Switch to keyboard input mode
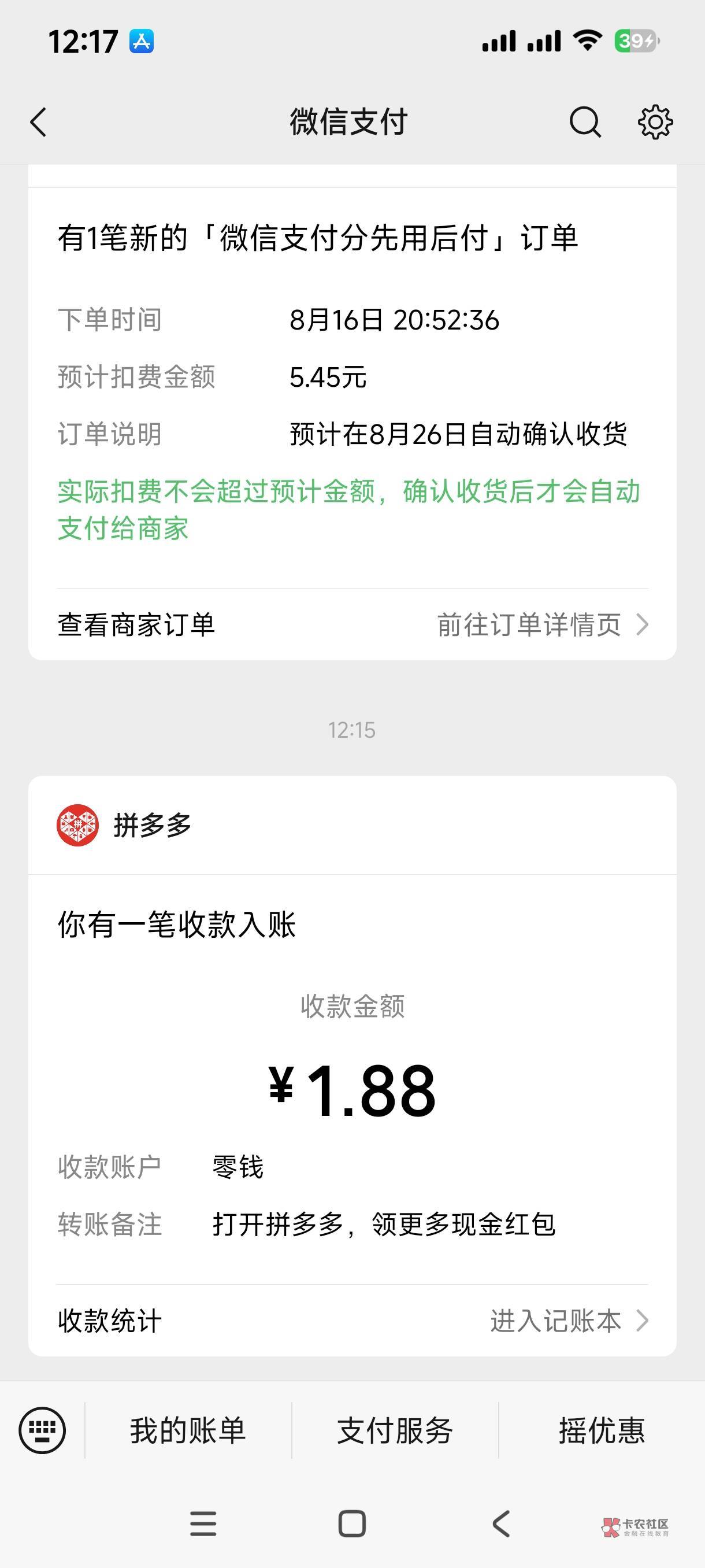Viewport: 705px width, 1568px height. tap(42, 1430)
